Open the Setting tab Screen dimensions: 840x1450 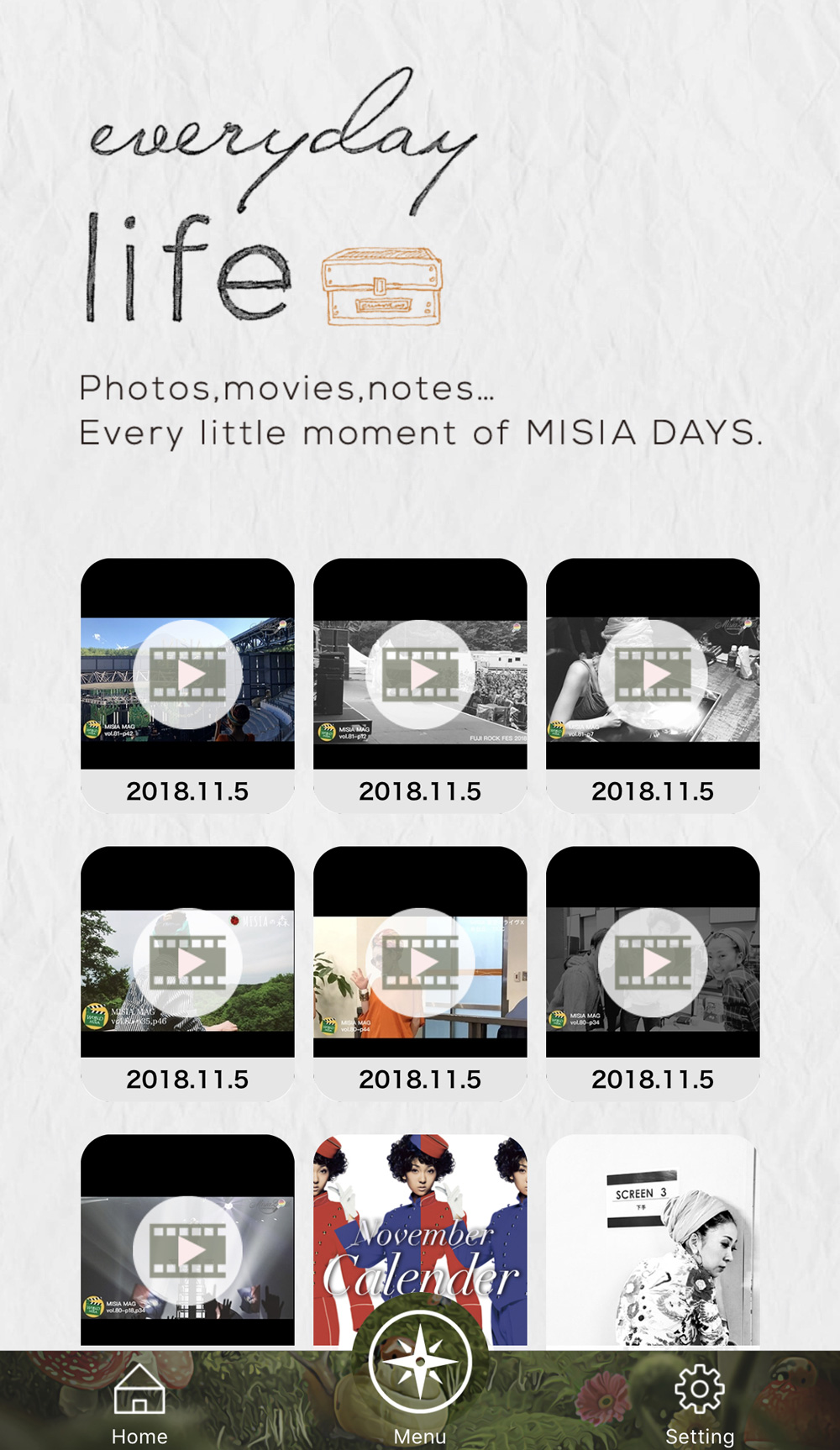point(699,1405)
